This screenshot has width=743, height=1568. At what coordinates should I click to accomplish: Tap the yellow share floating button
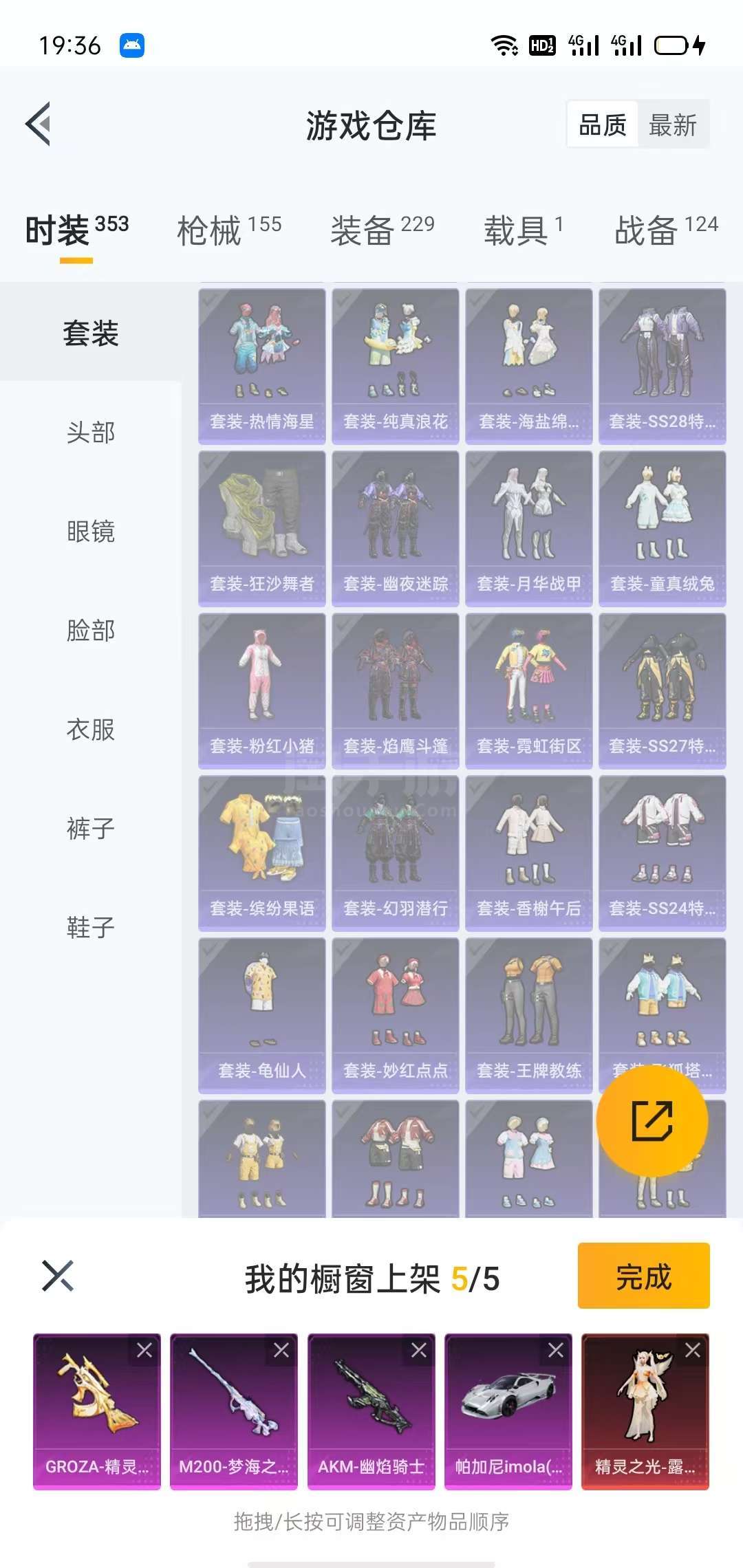tap(652, 1120)
